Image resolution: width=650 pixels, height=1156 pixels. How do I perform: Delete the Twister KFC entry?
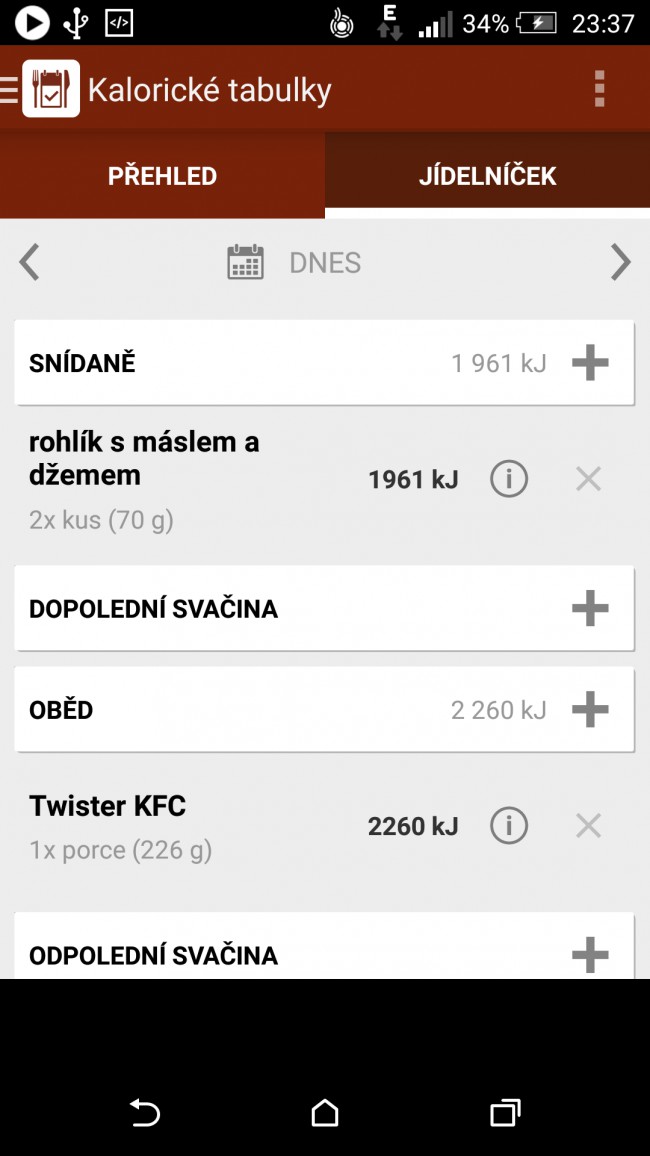pyautogui.click(x=588, y=825)
